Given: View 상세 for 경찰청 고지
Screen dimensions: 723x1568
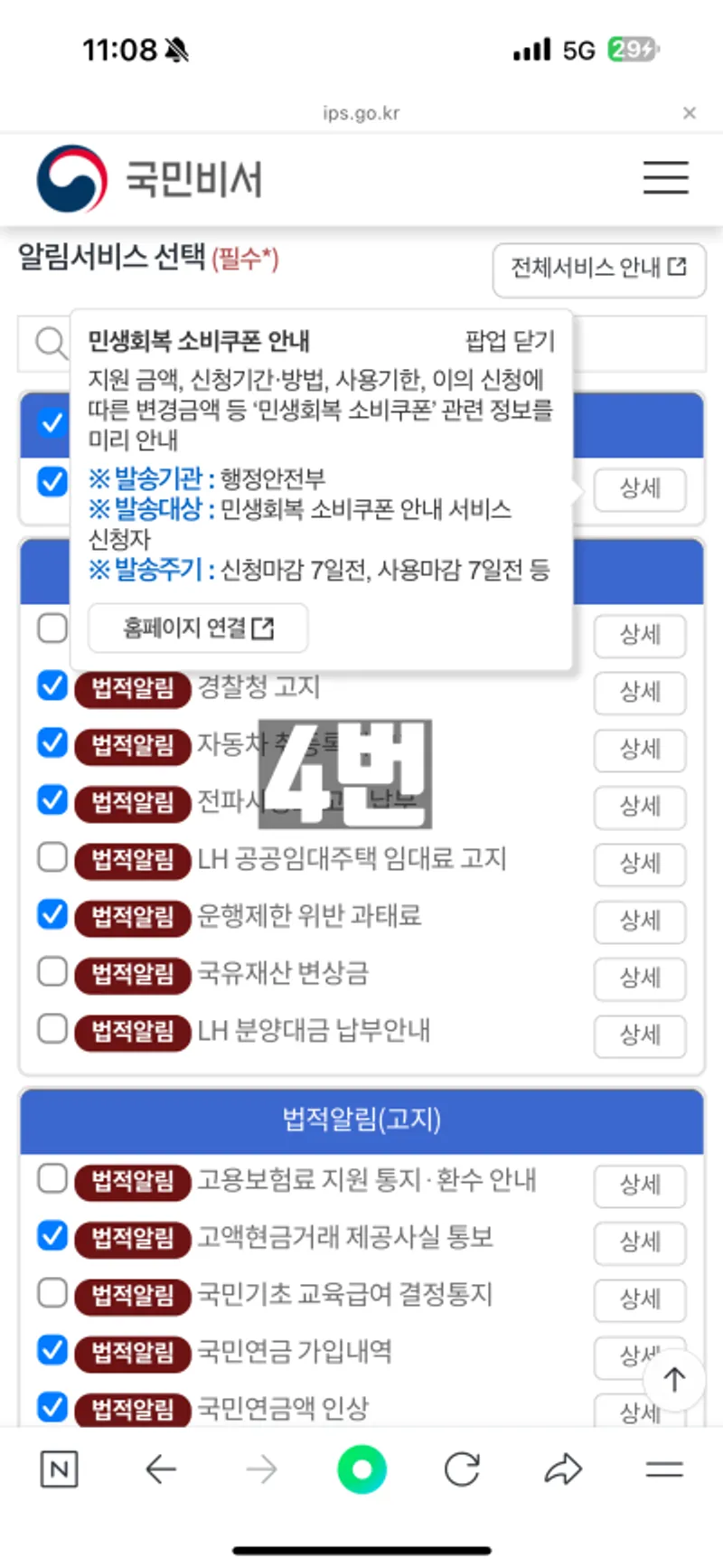Looking at the screenshot, I should point(639,692).
